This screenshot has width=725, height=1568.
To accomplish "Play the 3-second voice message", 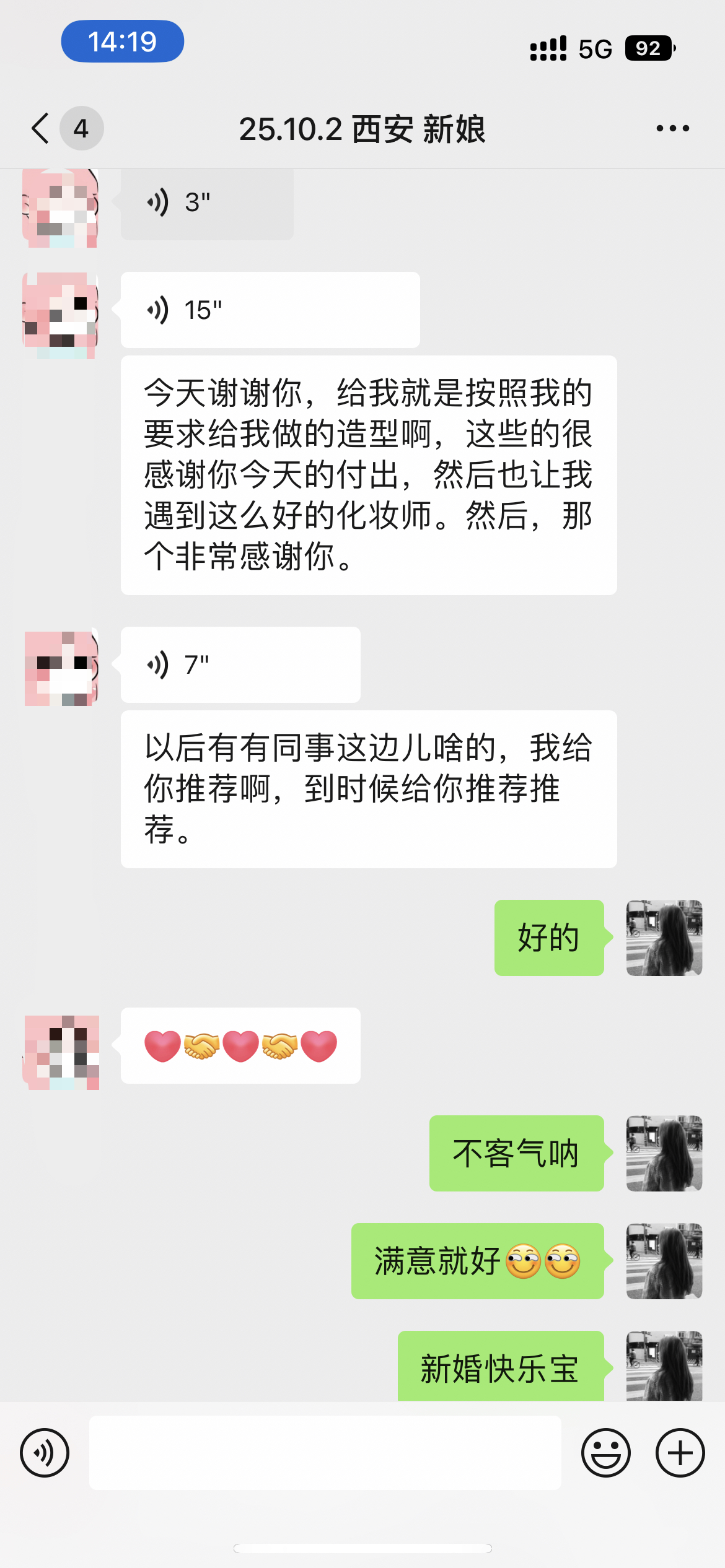I will click(x=206, y=203).
